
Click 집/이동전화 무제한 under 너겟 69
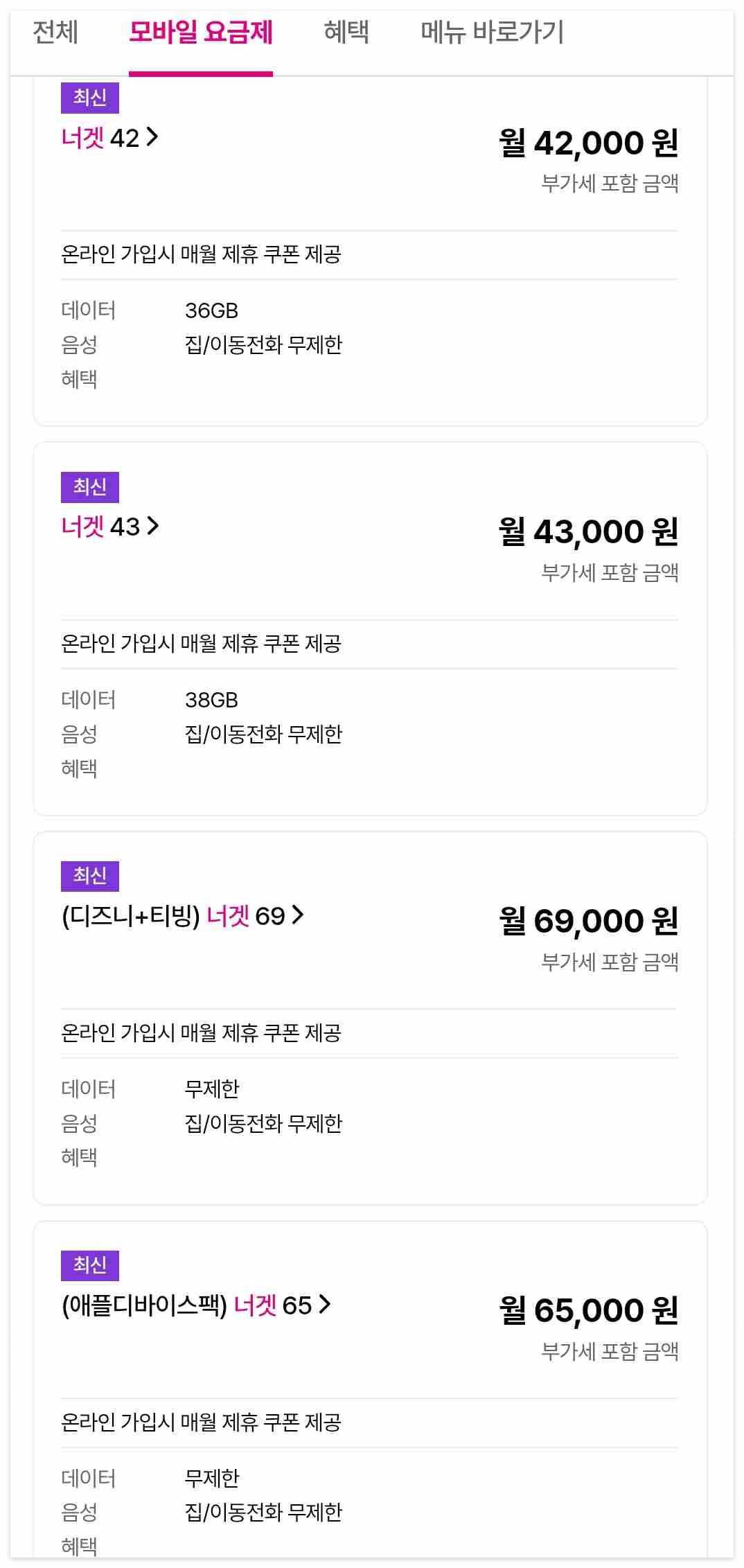click(x=262, y=1122)
